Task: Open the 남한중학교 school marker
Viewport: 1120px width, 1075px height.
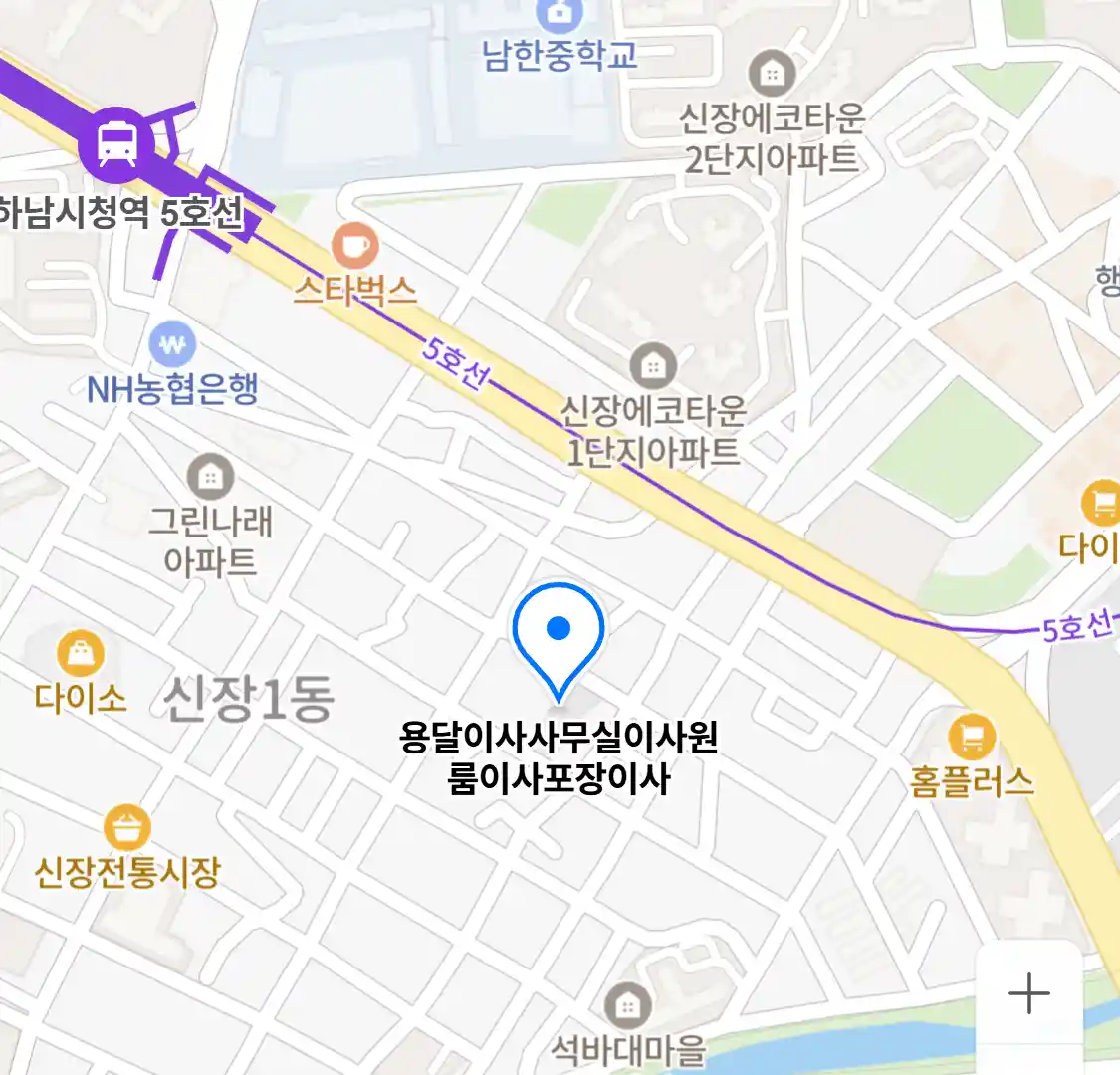Action: 560,15
